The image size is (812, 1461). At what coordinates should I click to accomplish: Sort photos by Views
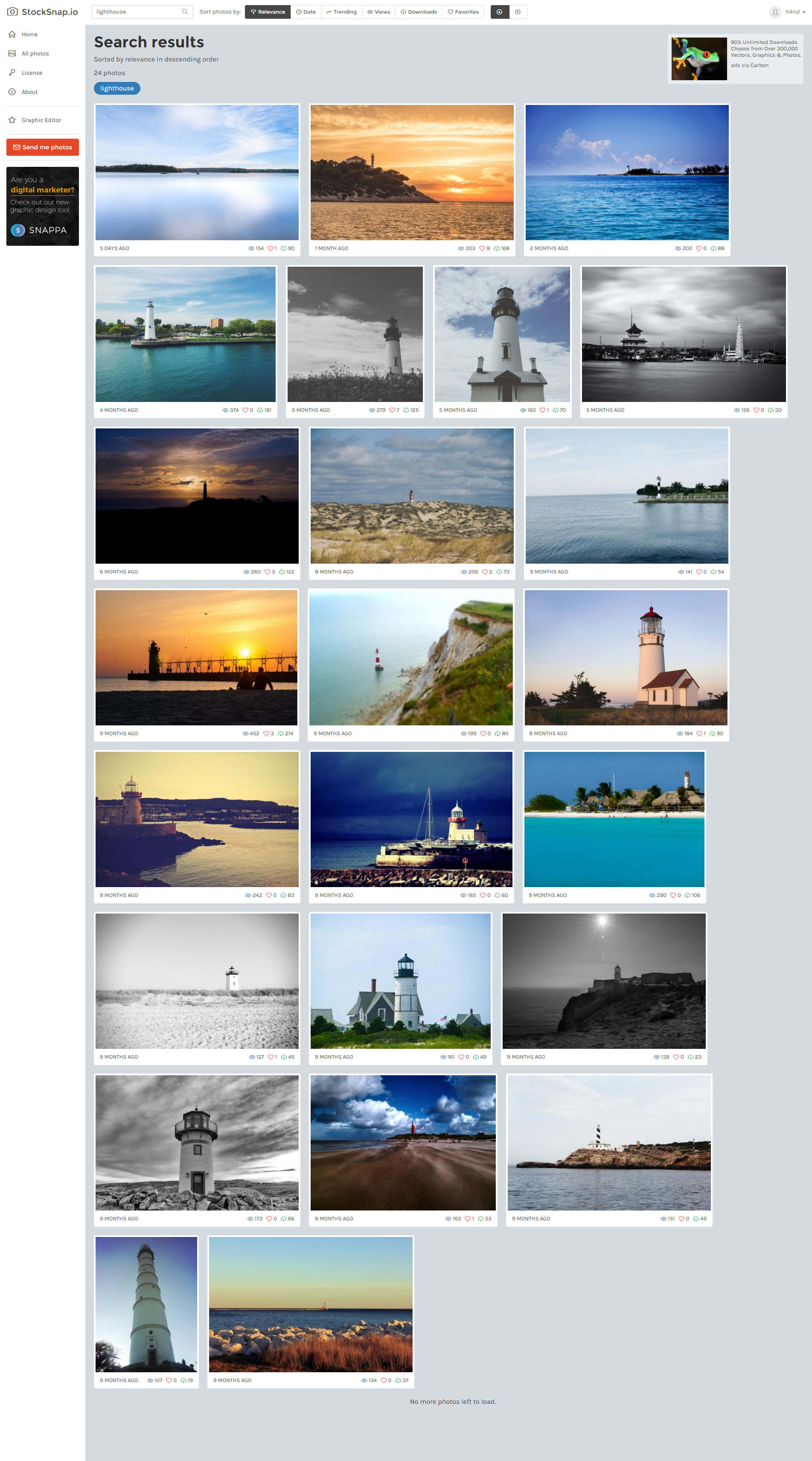[379, 12]
